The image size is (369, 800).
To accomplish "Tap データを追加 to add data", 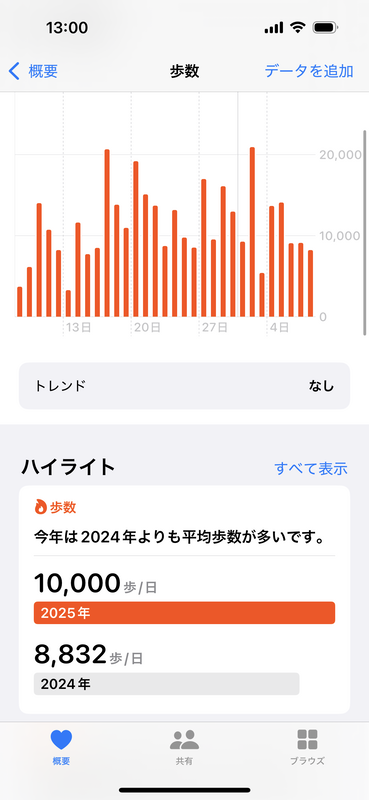I will (309, 71).
